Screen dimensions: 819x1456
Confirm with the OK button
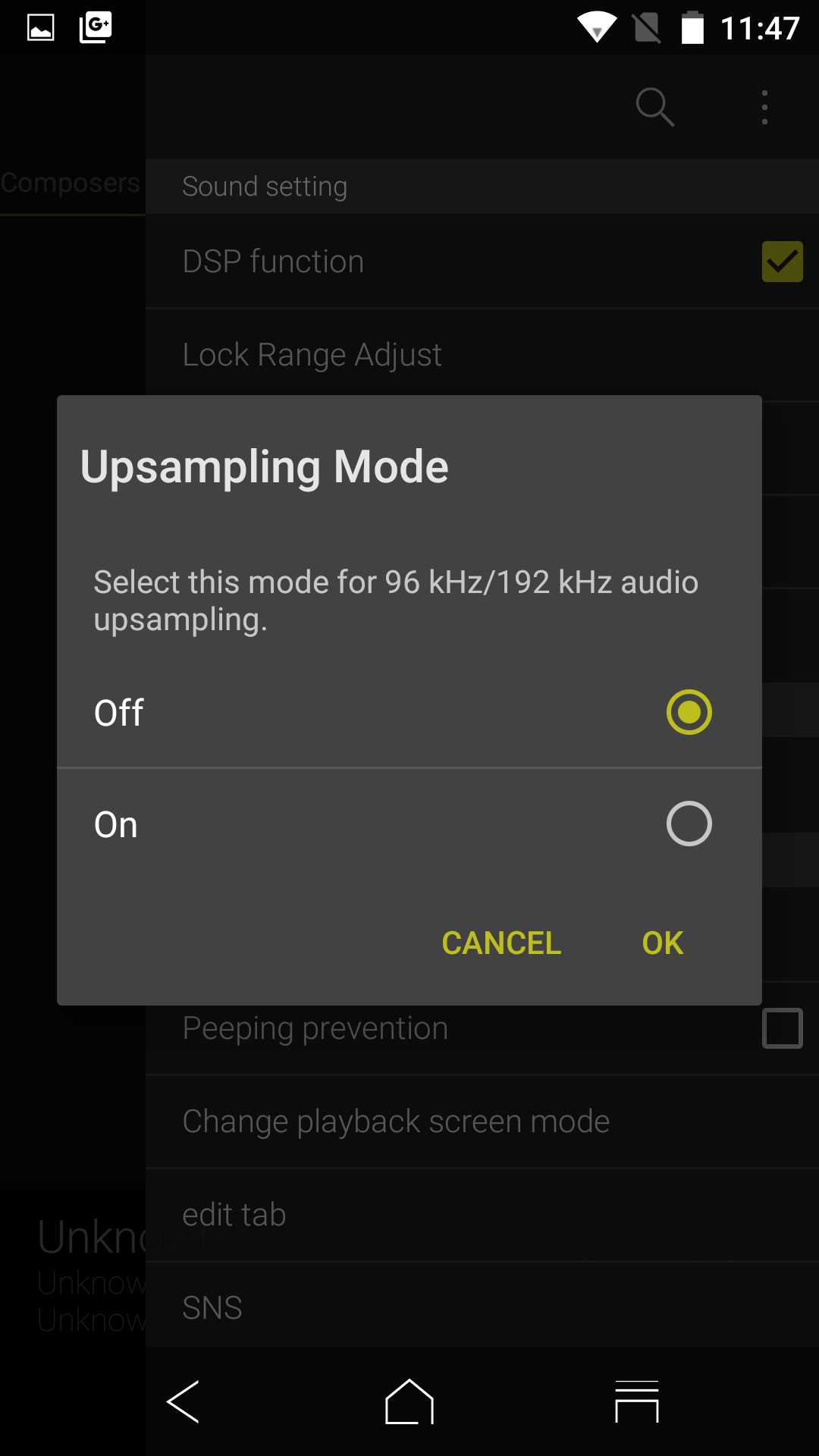tap(662, 943)
